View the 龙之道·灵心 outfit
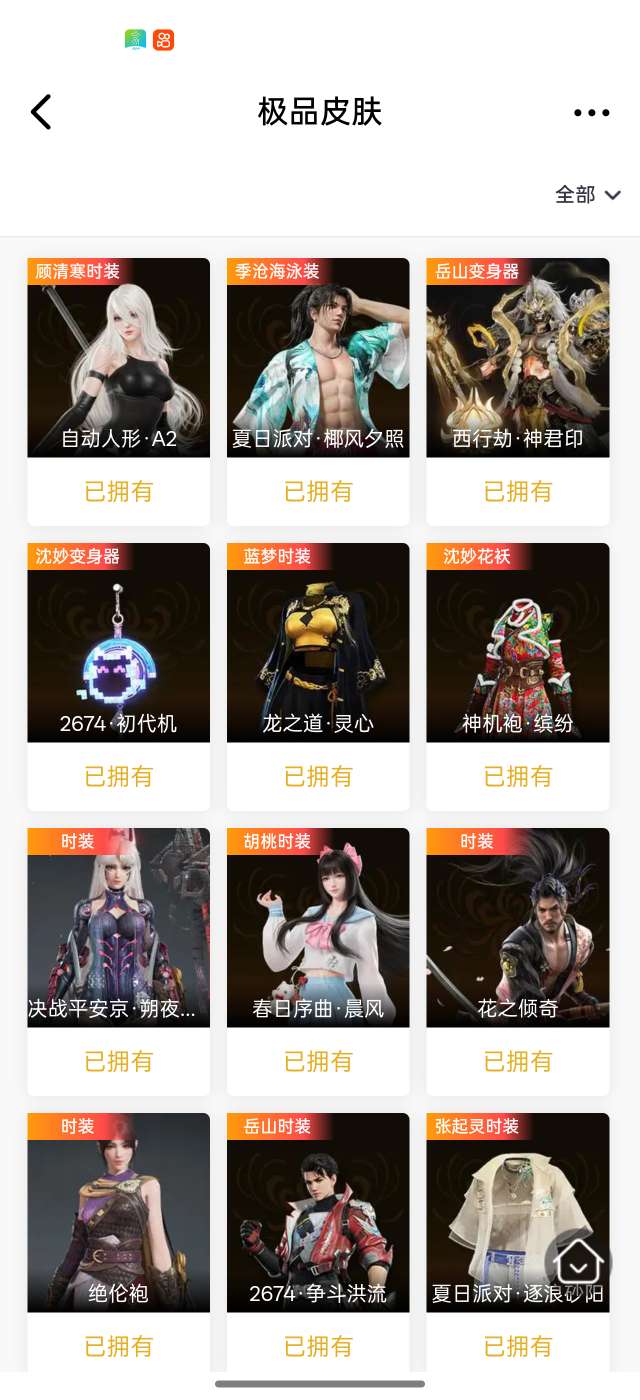640x1400 pixels. tap(318, 643)
